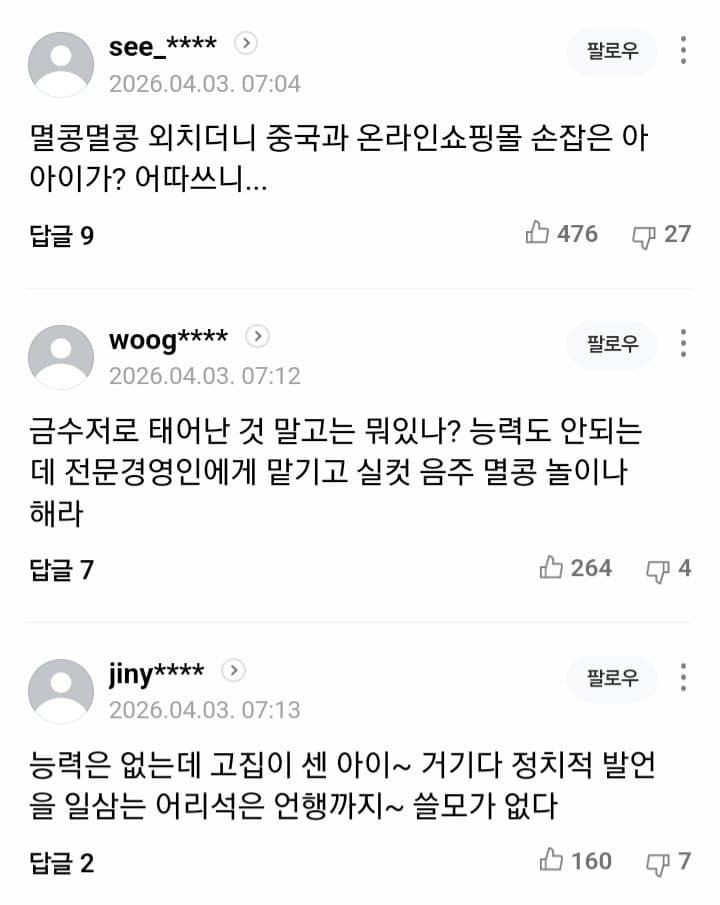The width and height of the screenshot is (720, 905).
Task: Expand arrow next to see_**** username
Action: tap(247, 43)
